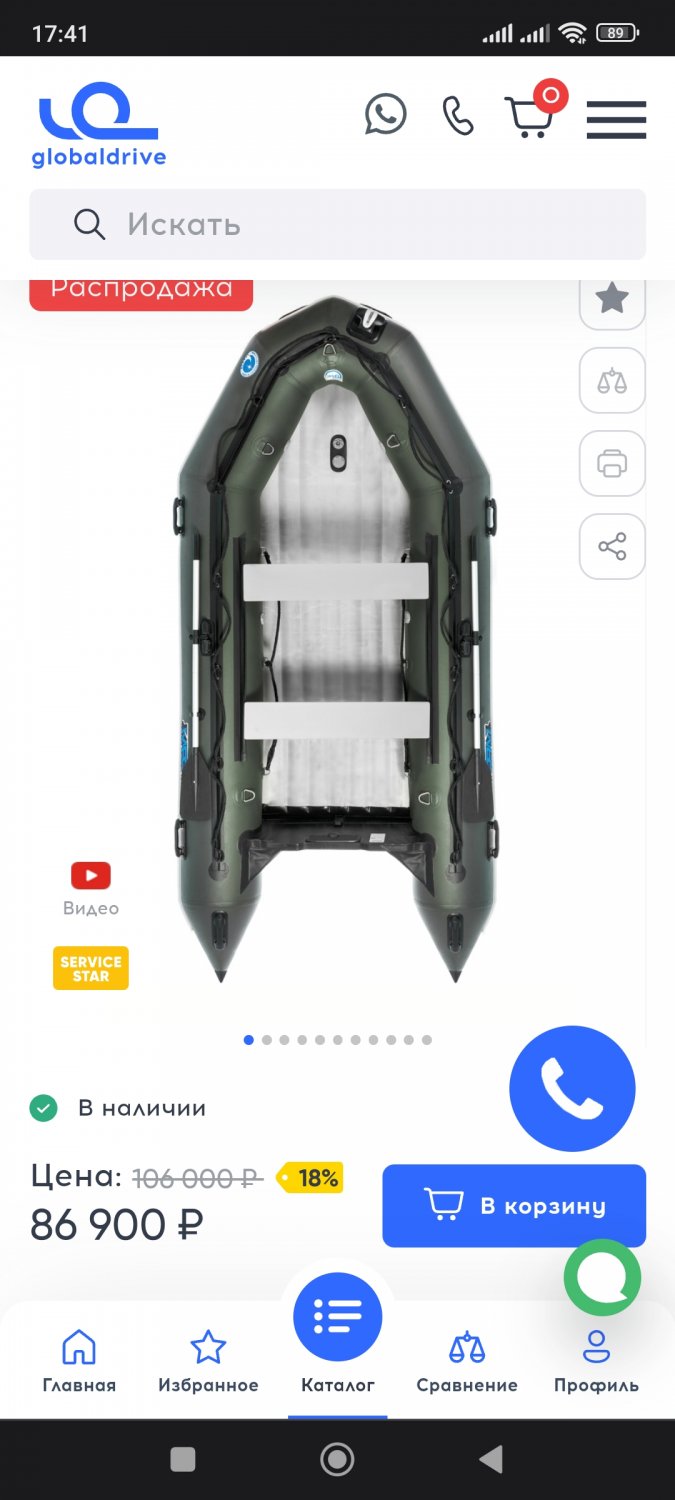Open the green chat widget
Screen dimensions: 675x1500
click(x=602, y=1277)
